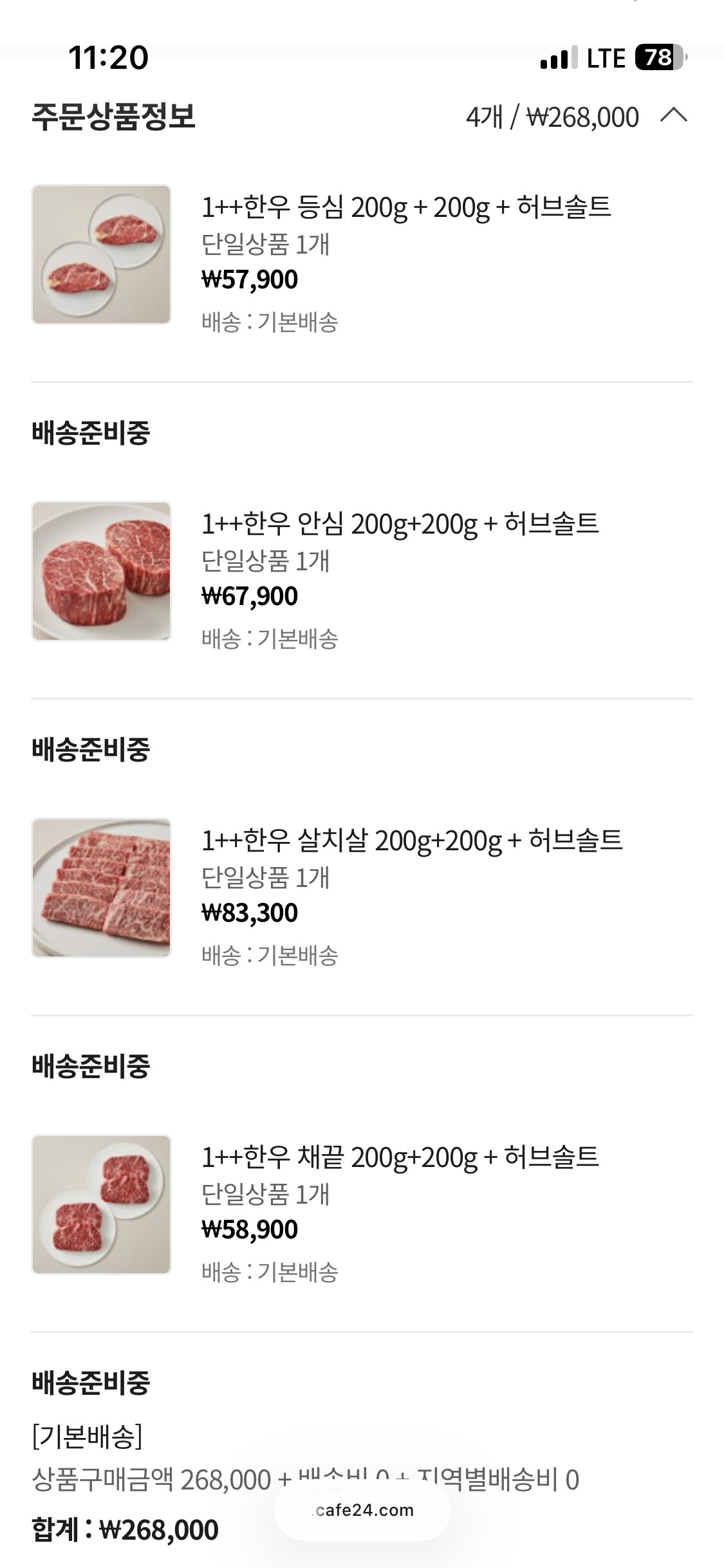Screen dimensions: 724x1568
Task: Tap the cafe24.com address pill
Action: pos(362,1510)
